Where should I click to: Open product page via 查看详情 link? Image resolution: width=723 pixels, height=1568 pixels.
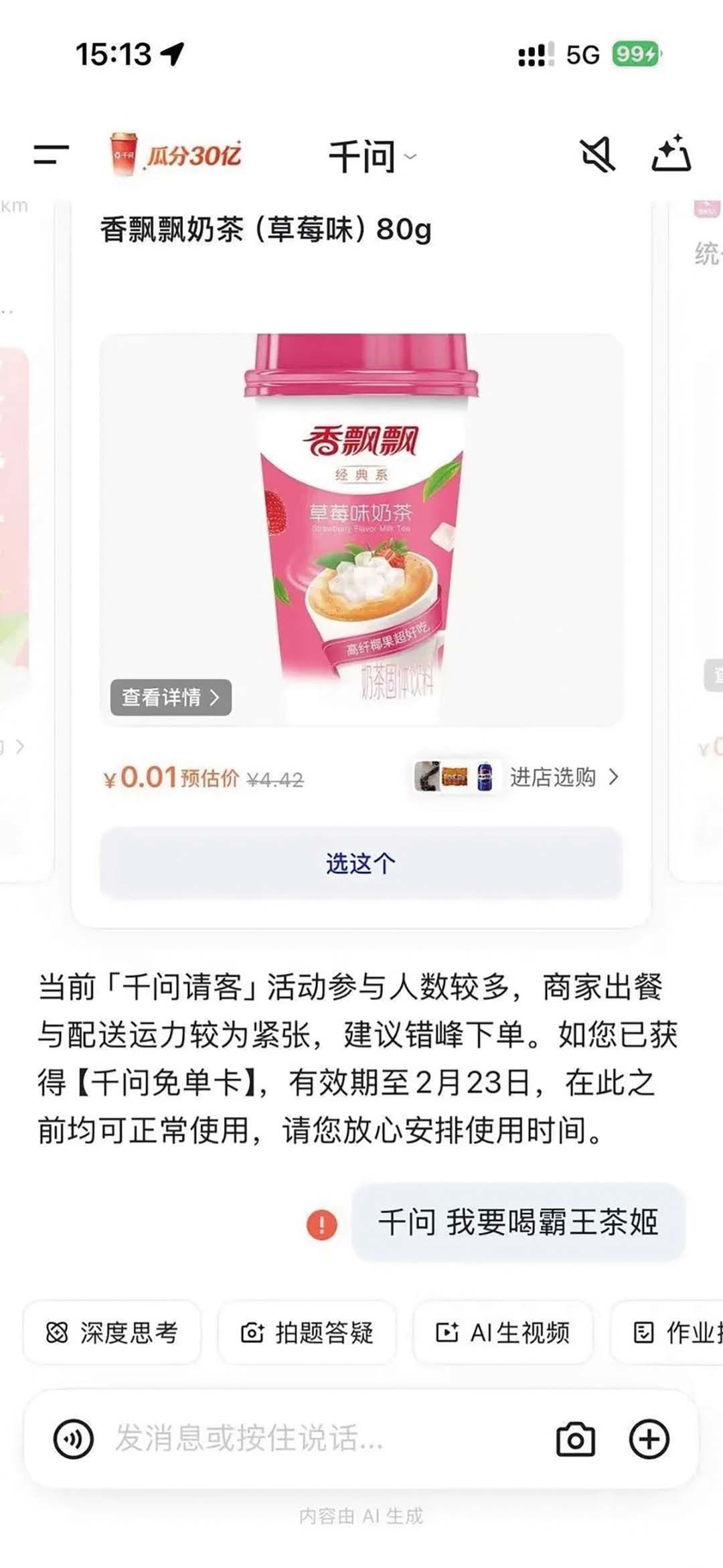tap(169, 697)
